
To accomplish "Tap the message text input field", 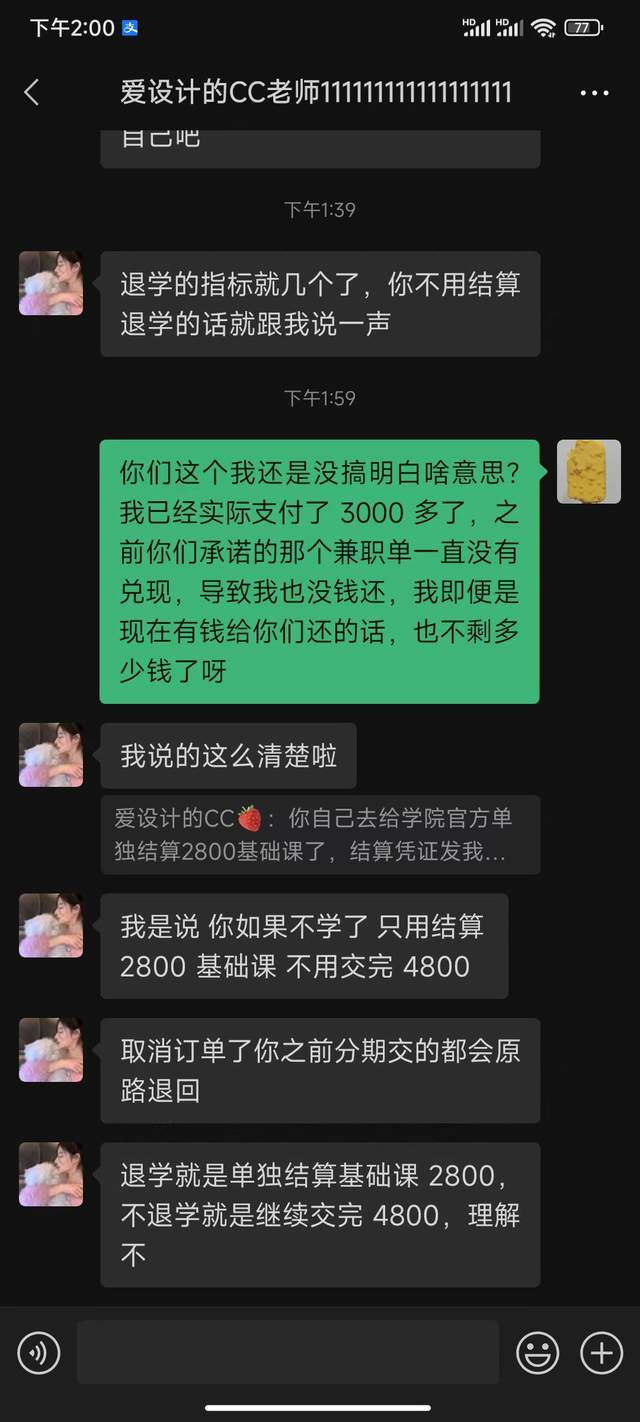I will [x=287, y=1352].
